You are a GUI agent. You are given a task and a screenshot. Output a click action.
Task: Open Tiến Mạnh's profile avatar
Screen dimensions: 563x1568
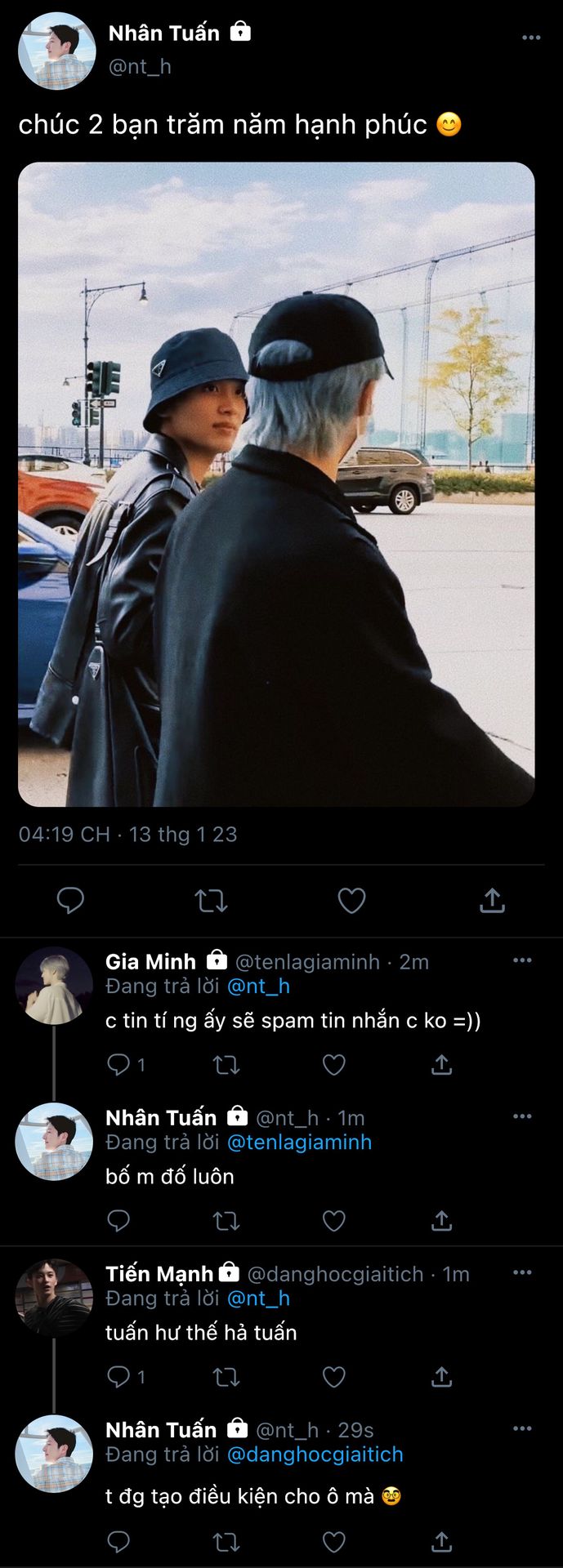tap(54, 1297)
